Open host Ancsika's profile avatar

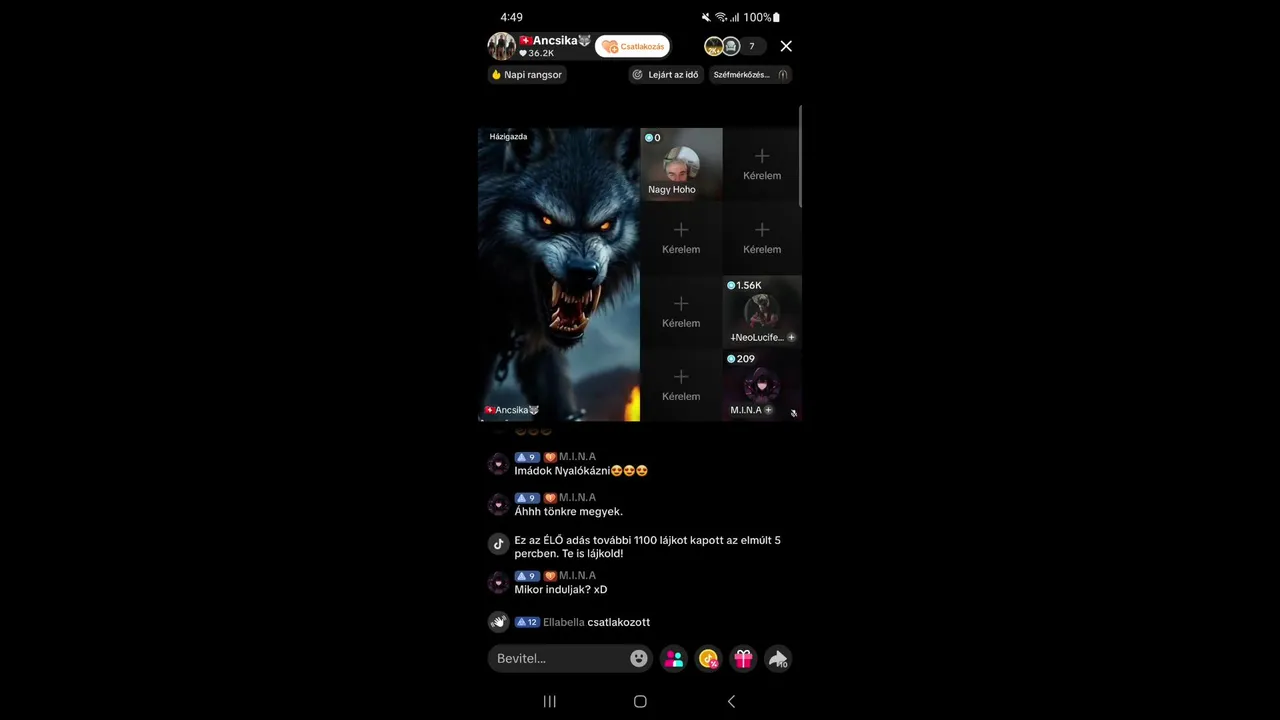pos(501,46)
